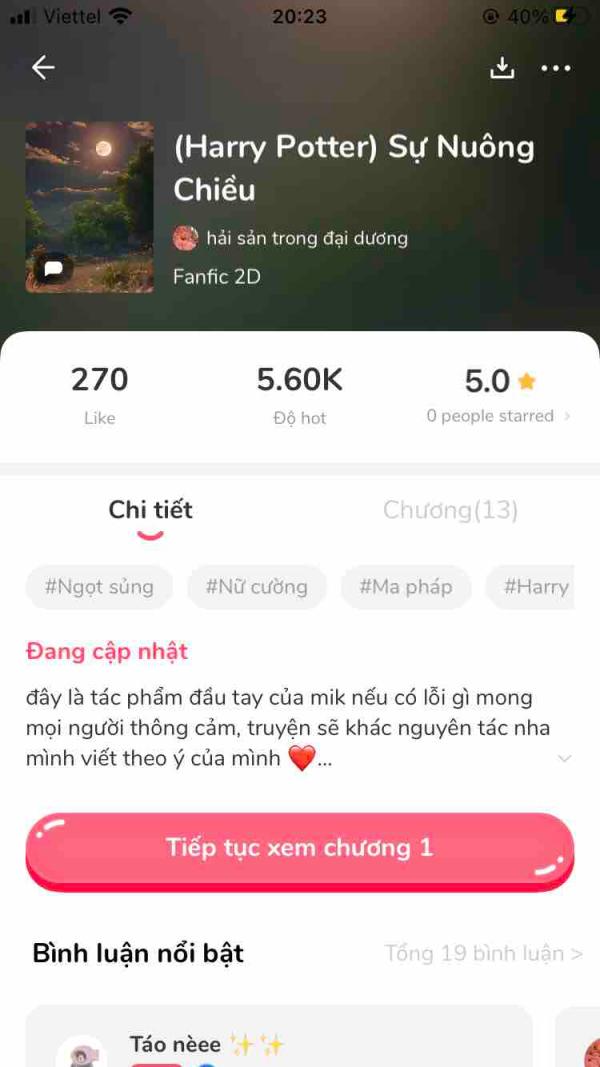
Task: Open the #Harry tag chip
Action: point(535,587)
